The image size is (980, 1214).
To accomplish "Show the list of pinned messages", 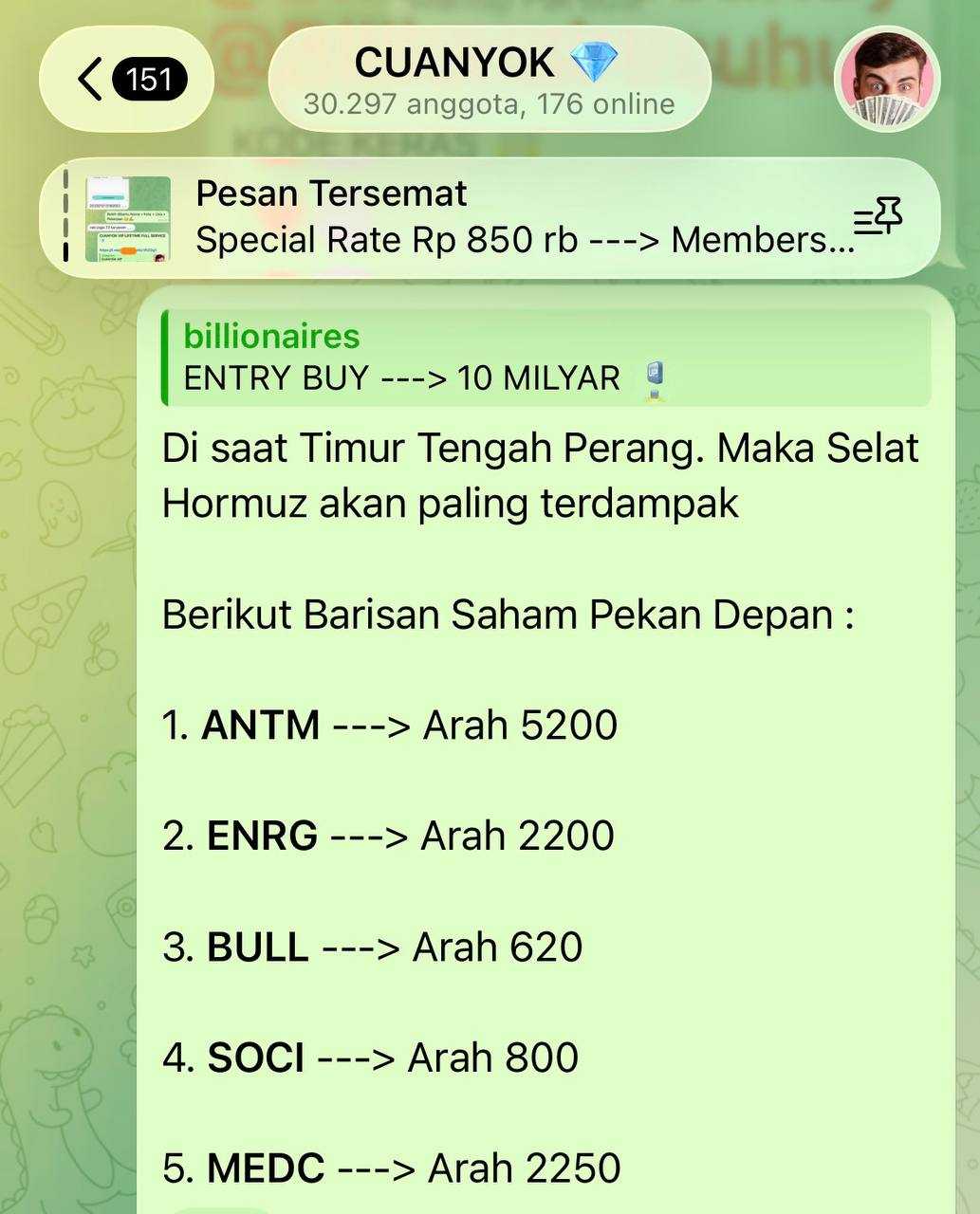I will 878,218.
